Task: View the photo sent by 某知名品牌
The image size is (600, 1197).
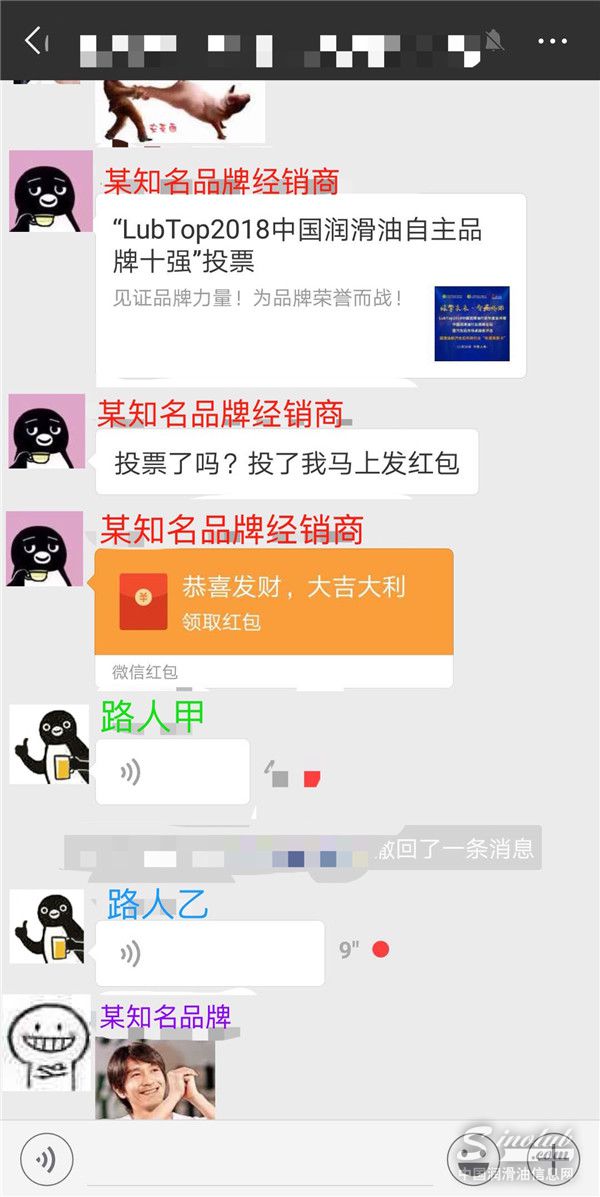Action: (155, 1077)
